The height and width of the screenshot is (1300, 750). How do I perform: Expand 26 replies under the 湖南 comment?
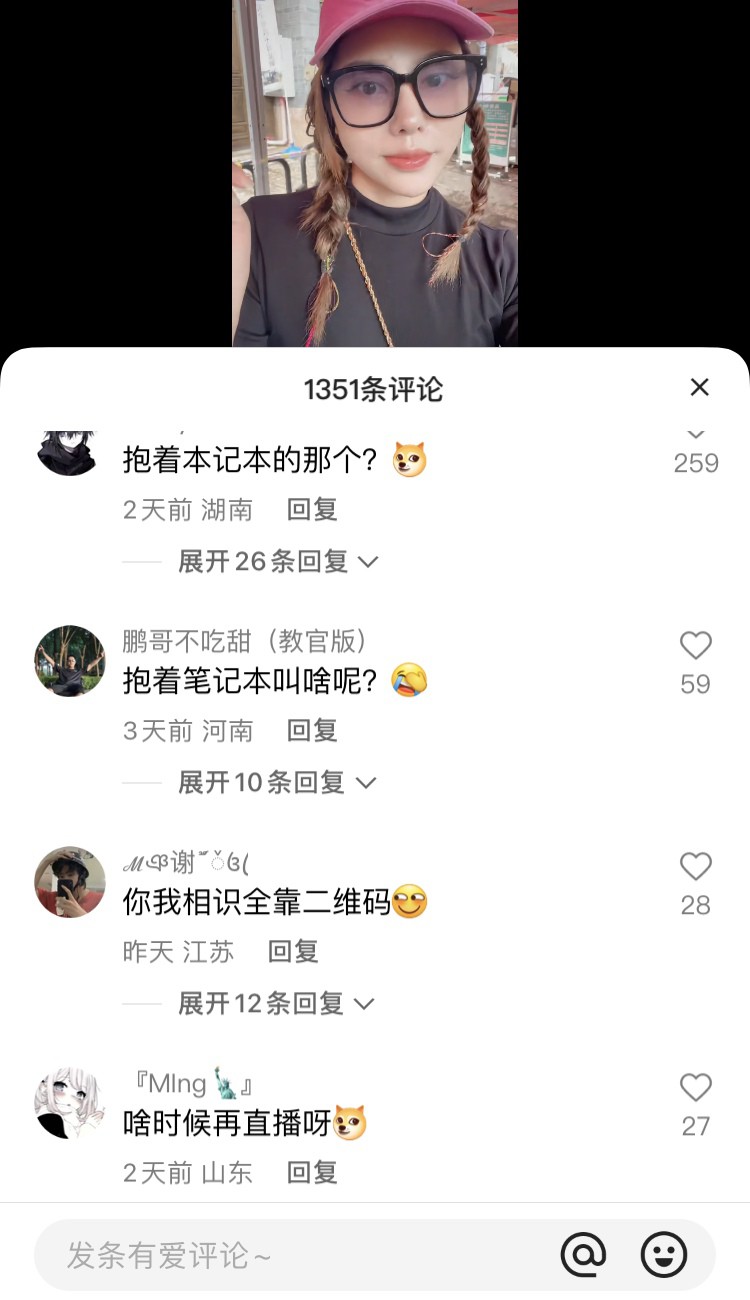tap(277, 561)
